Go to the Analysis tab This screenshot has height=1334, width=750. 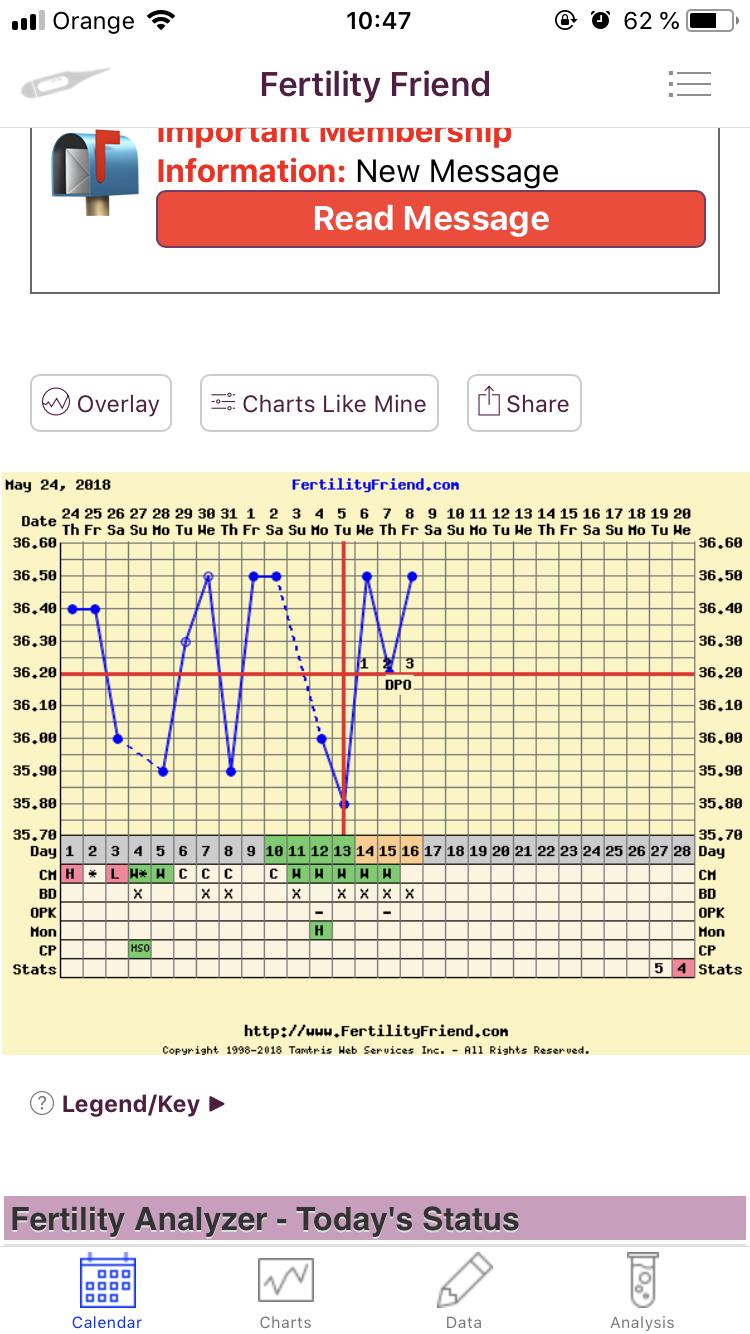642,1291
